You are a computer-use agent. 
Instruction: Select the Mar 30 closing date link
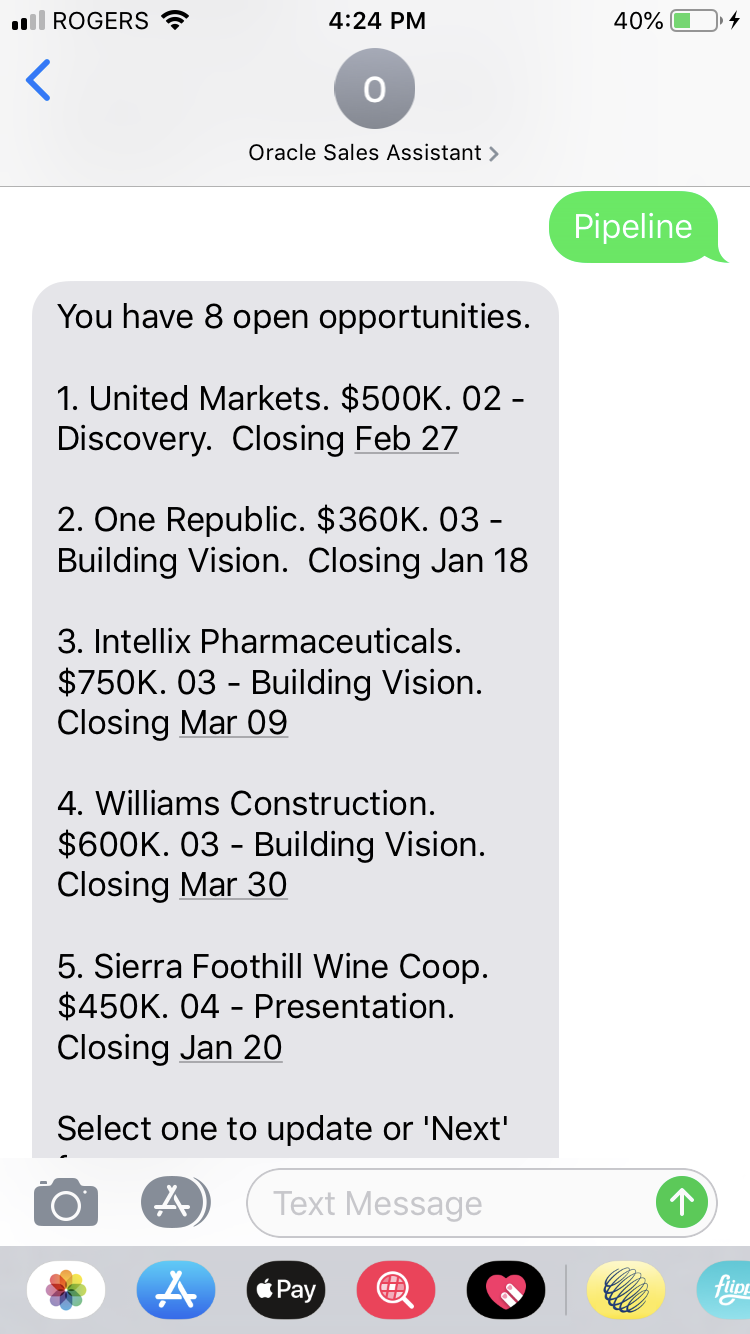click(x=233, y=884)
